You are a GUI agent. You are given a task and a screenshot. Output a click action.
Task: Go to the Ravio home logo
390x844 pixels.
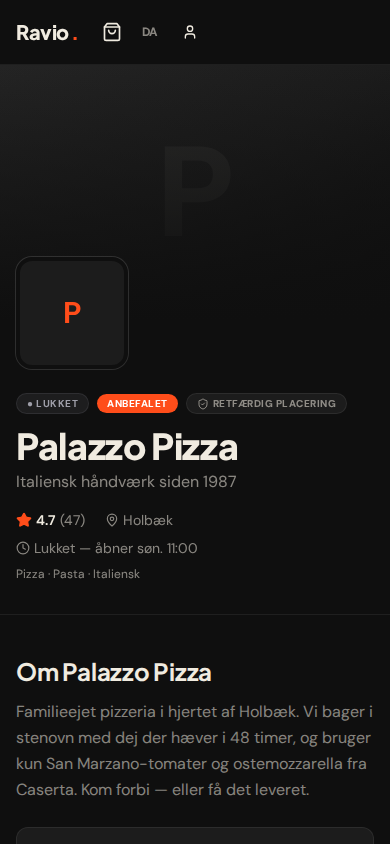(x=47, y=33)
